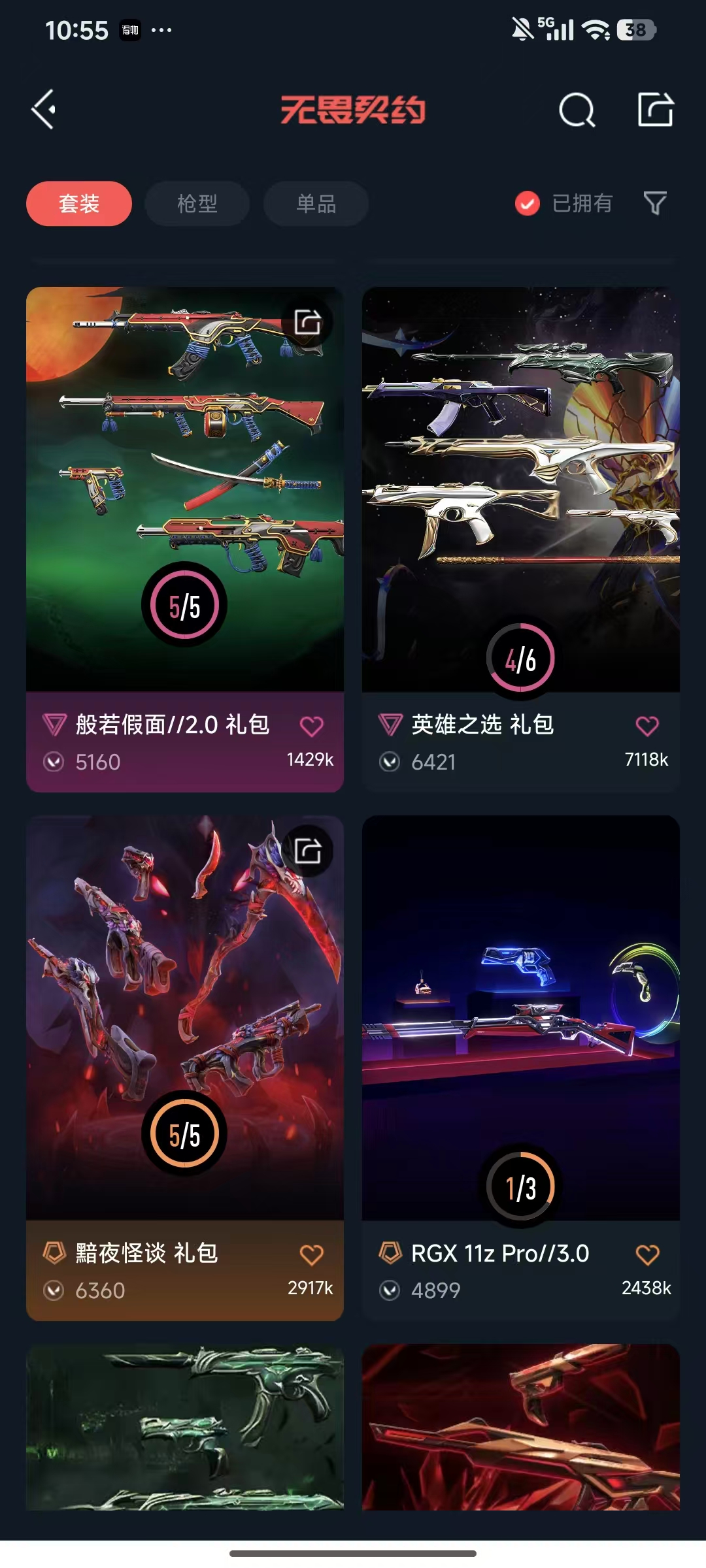706x1568 pixels.
Task: Open the RGX 11z Pro//3.0 card
Action: [521, 1068]
